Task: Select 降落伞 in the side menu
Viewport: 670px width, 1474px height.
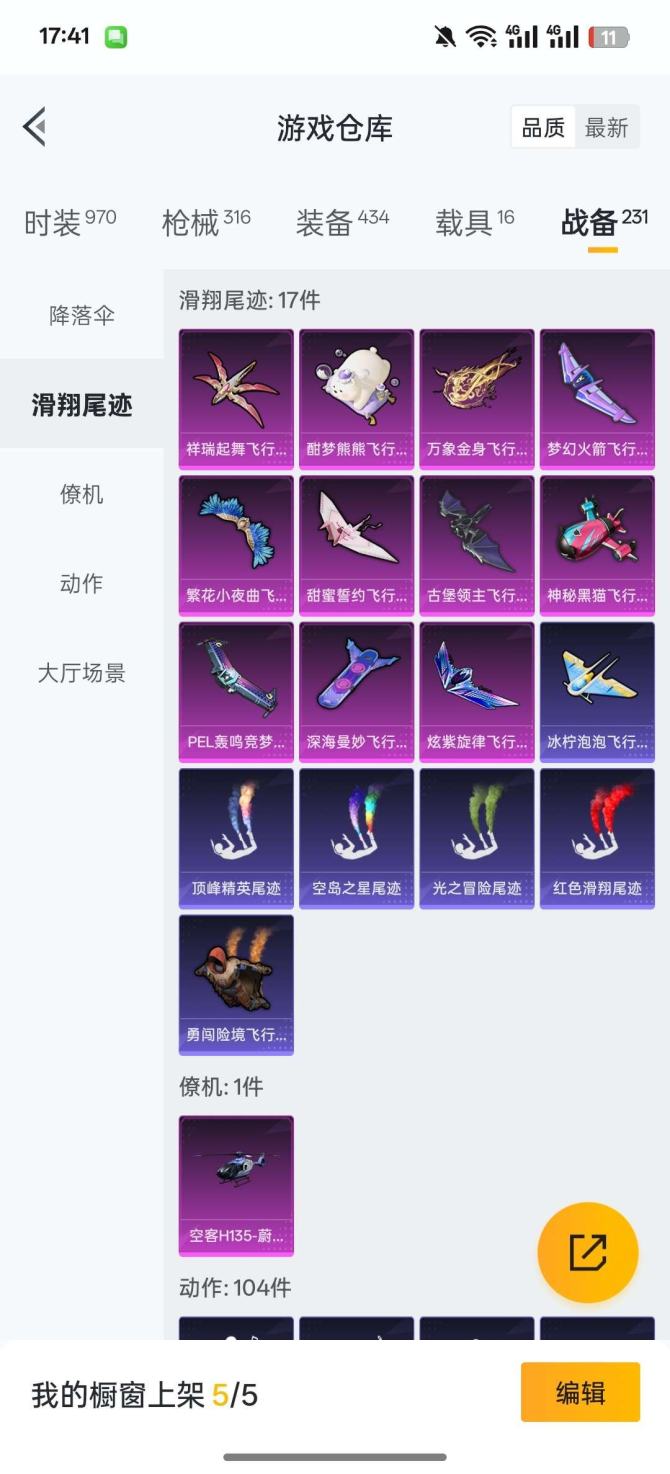Action: click(82, 316)
